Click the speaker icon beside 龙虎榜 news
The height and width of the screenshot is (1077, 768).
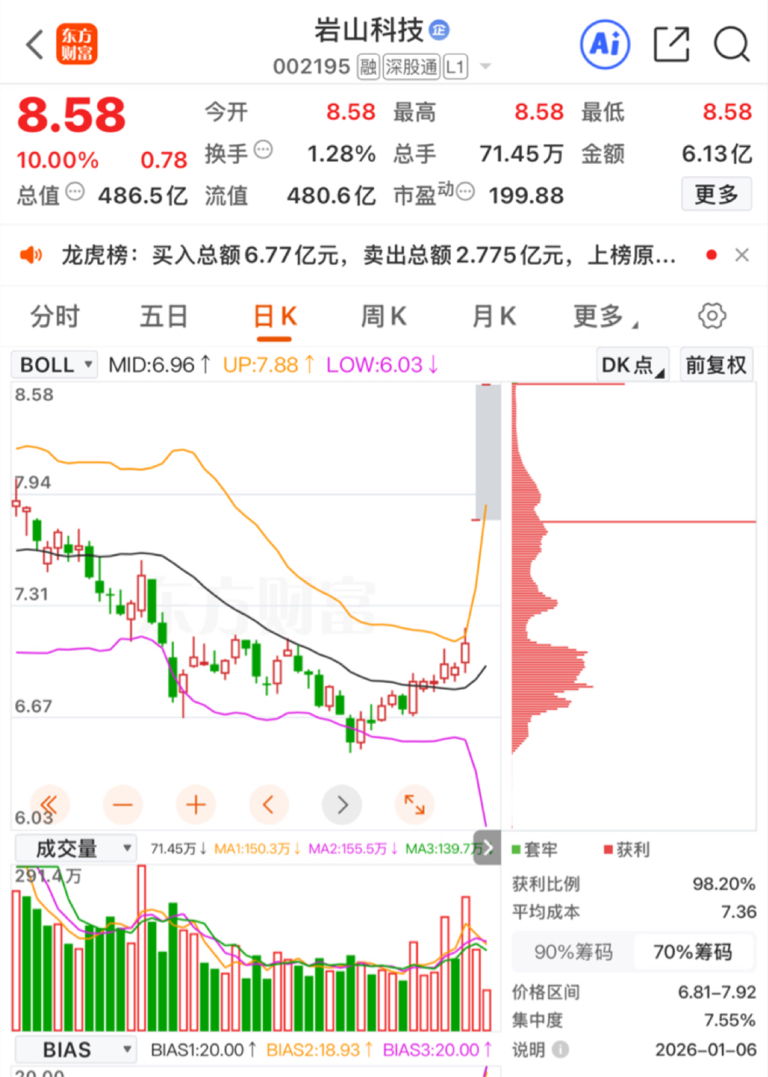pyautogui.click(x=28, y=256)
